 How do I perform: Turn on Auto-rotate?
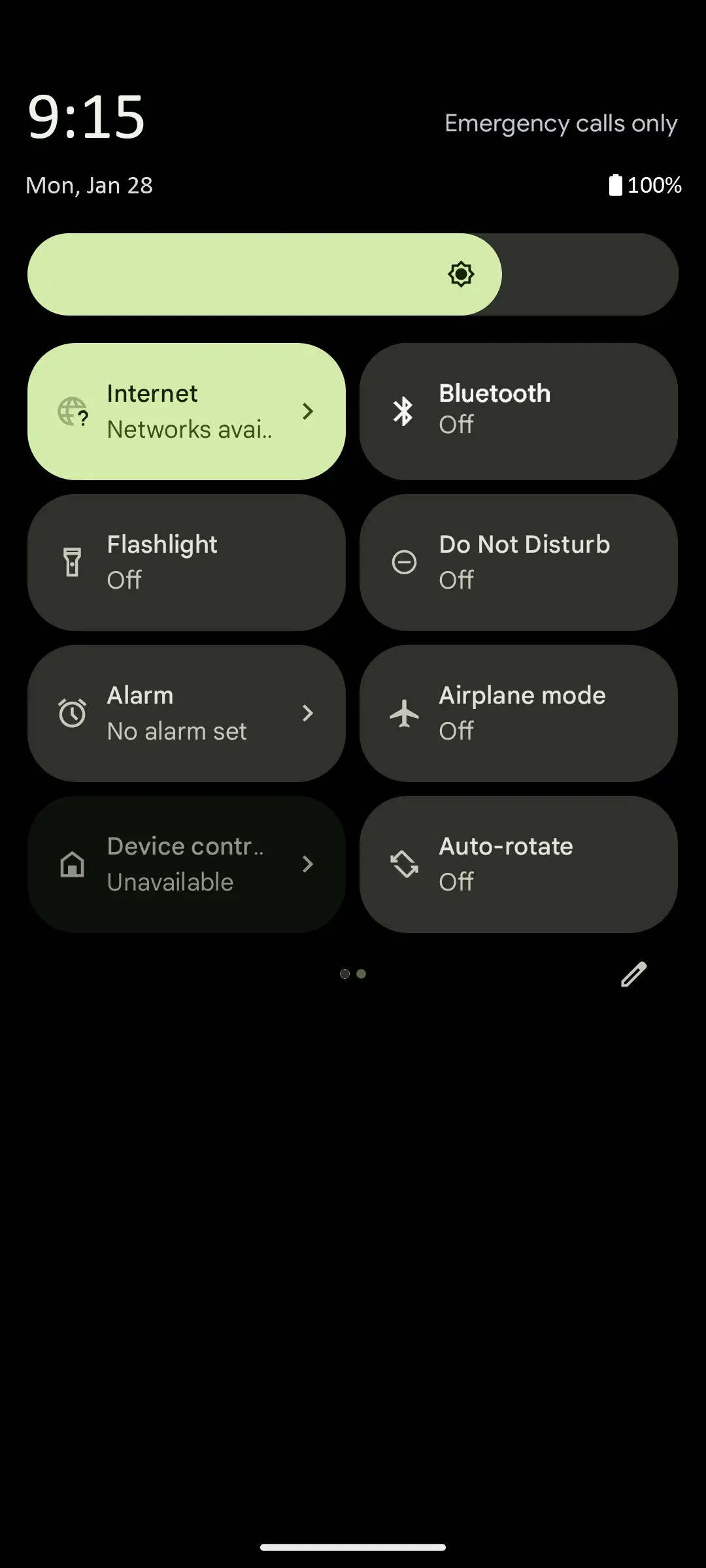[518, 864]
